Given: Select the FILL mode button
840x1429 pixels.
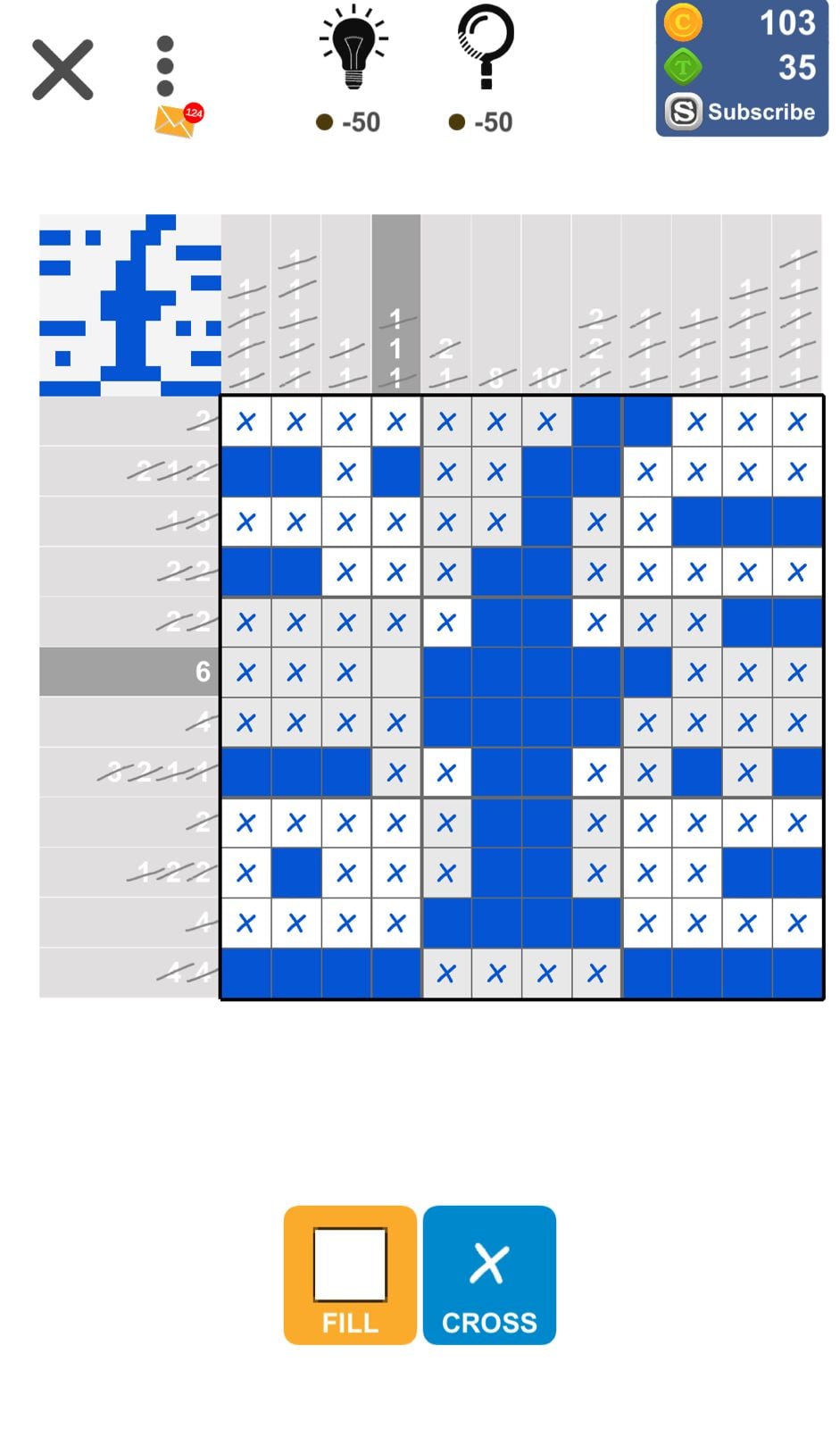Looking at the screenshot, I should tap(350, 1274).
